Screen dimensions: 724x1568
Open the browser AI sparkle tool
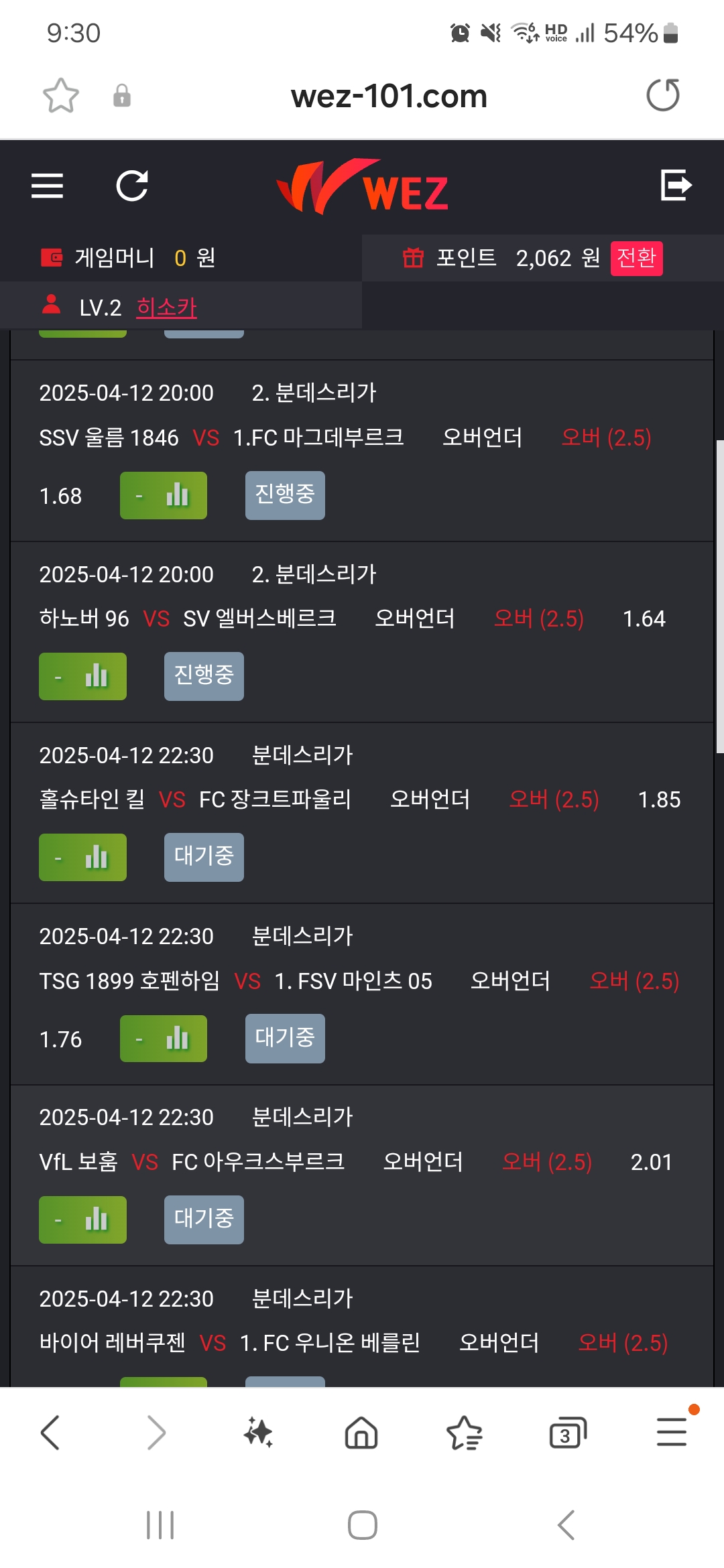258,1433
